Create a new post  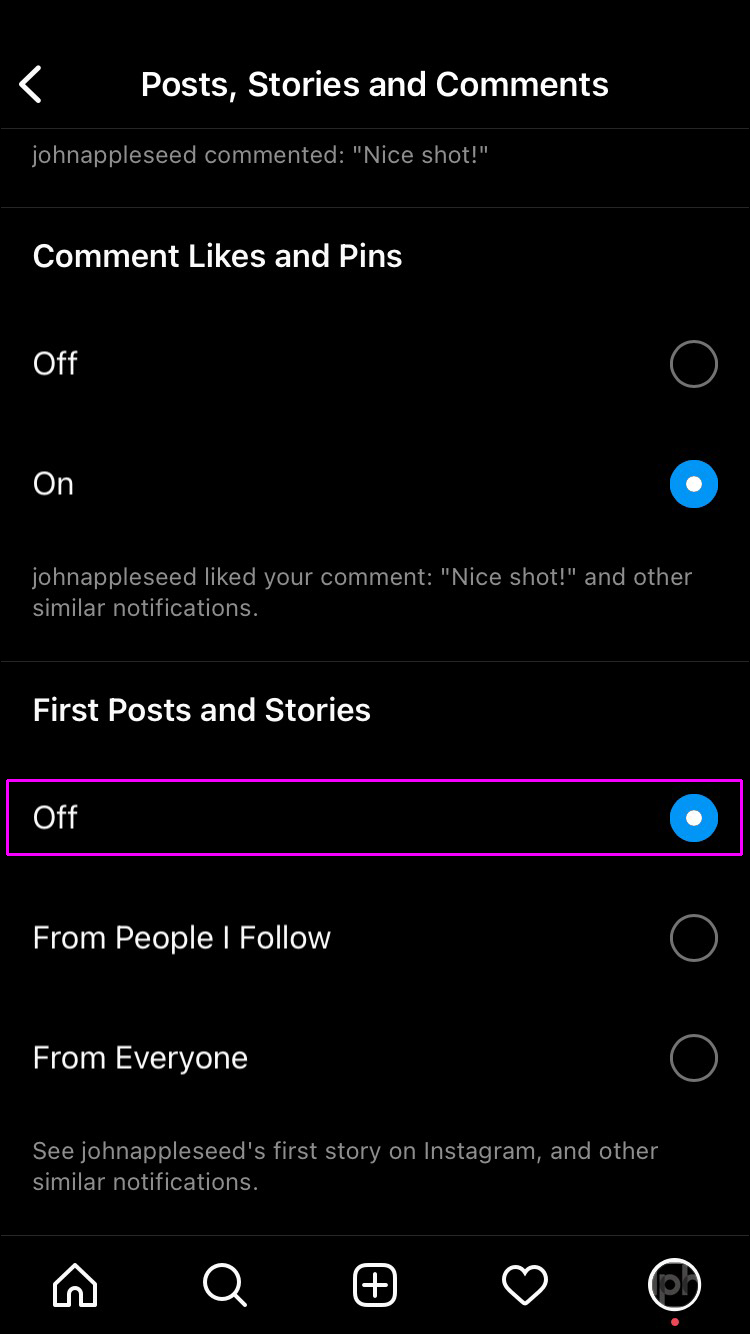375,1285
